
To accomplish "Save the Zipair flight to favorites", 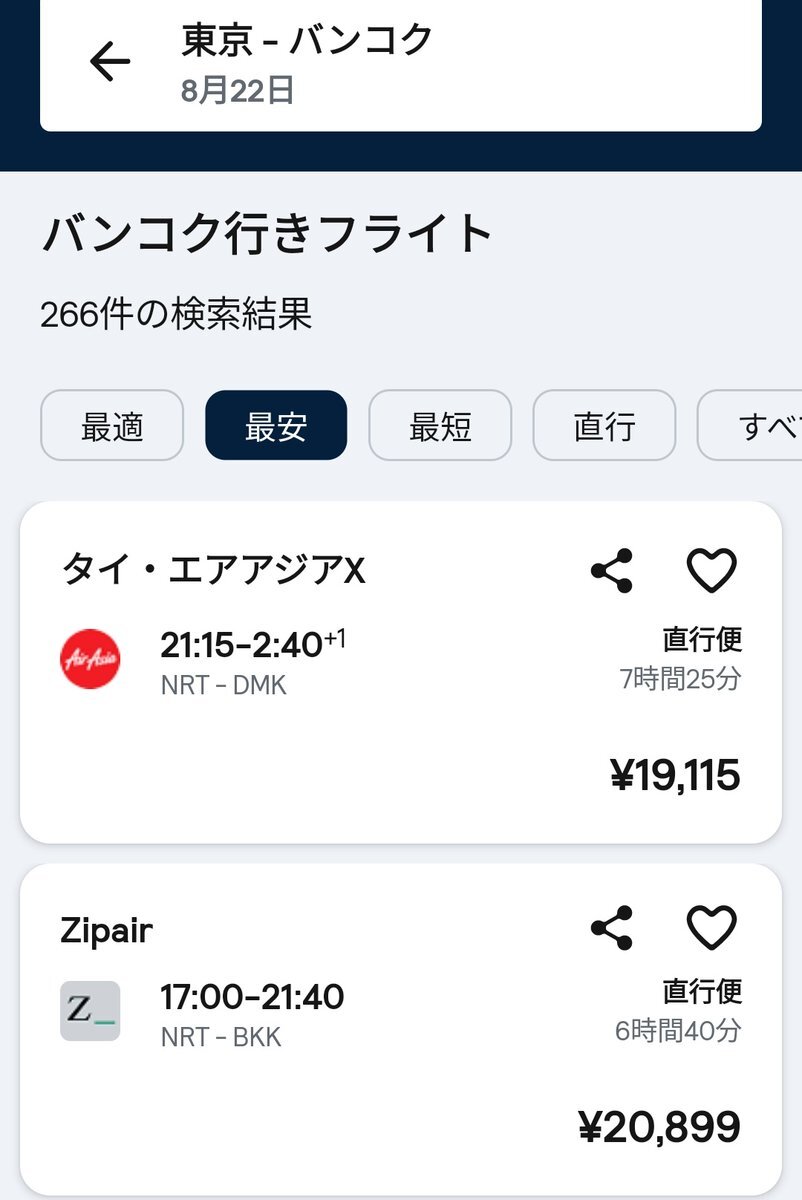I will pyautogui.click(x=711, y=928).
